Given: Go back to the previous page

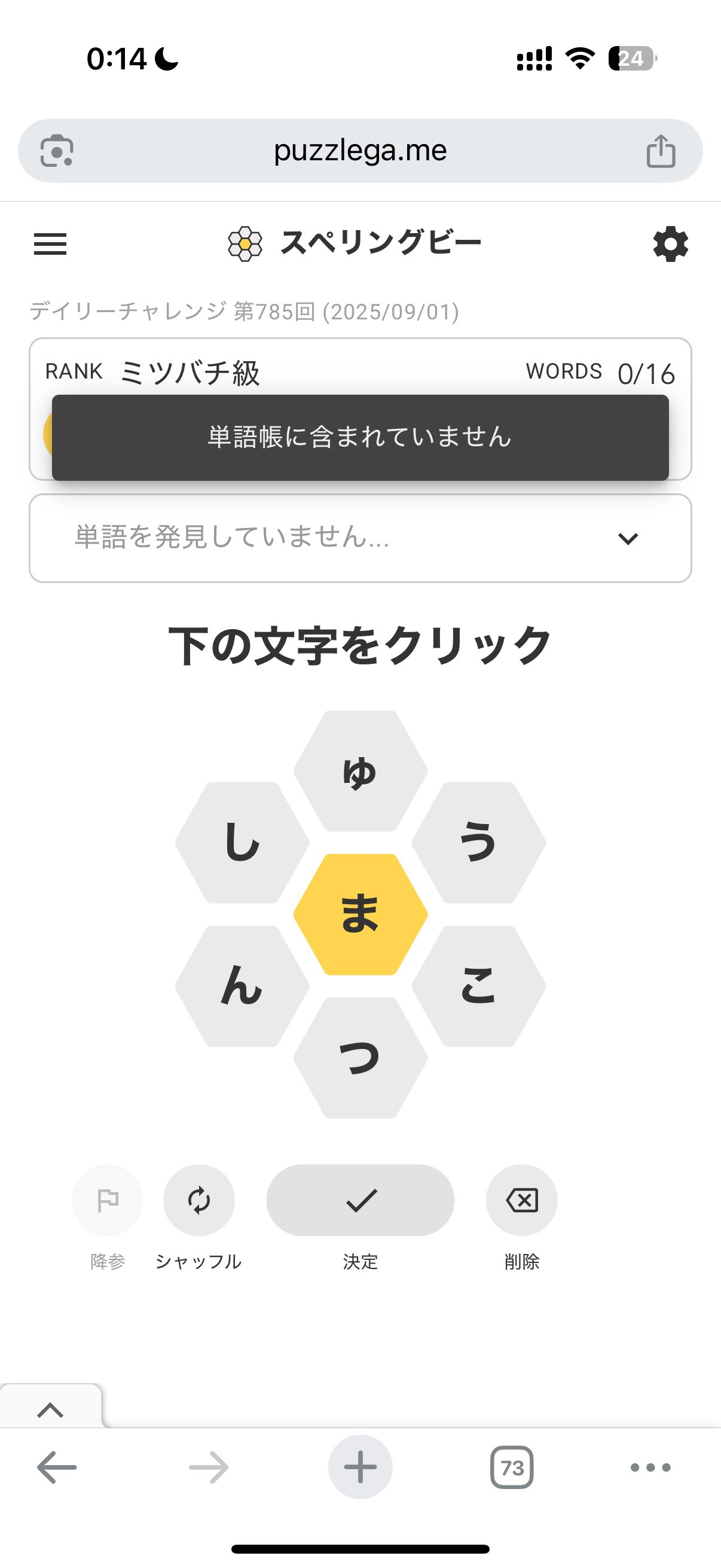Looking at the screenshot, I should [57, 1468].
